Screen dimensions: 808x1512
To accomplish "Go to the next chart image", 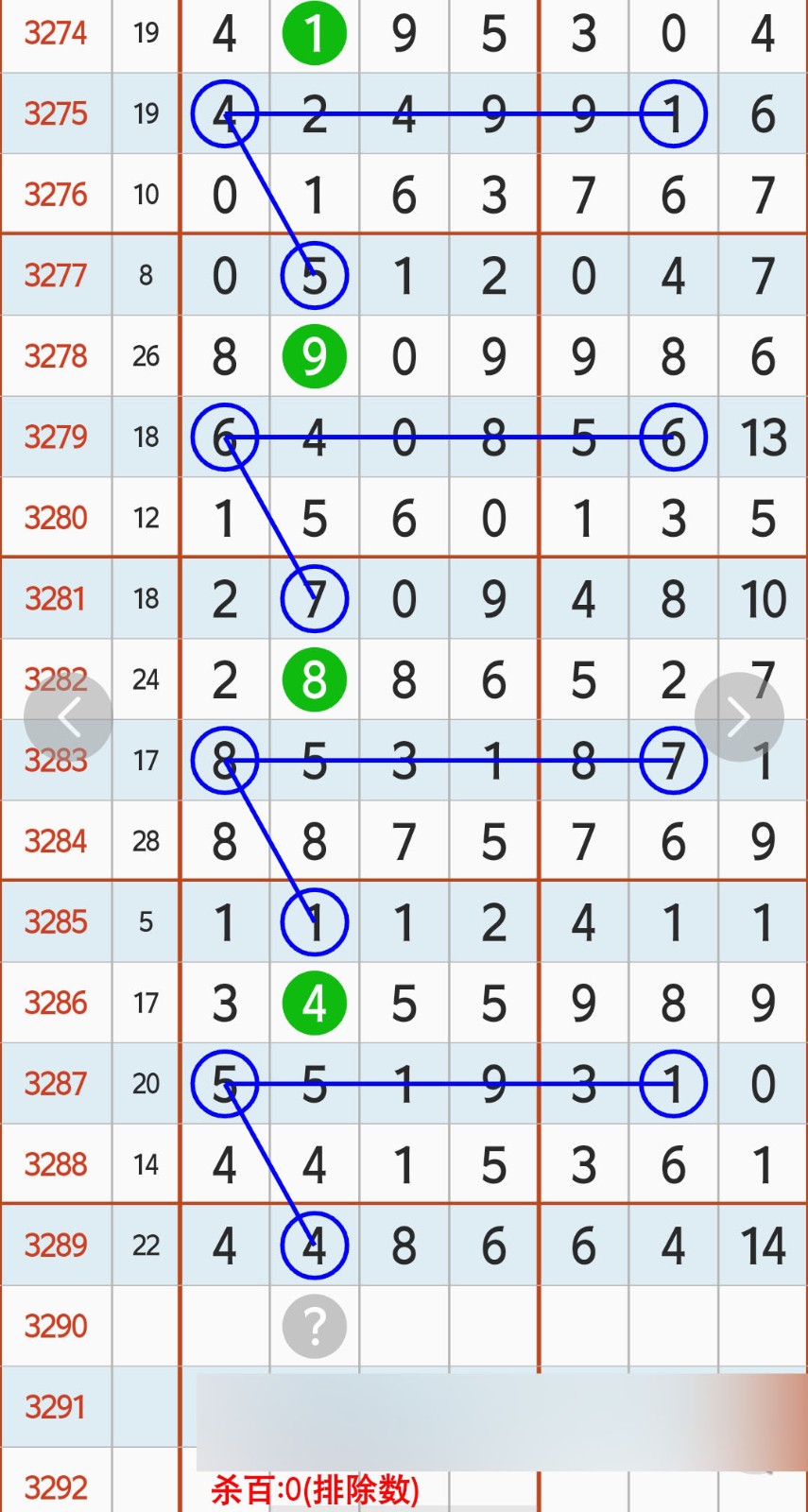I will click(739, 717).
